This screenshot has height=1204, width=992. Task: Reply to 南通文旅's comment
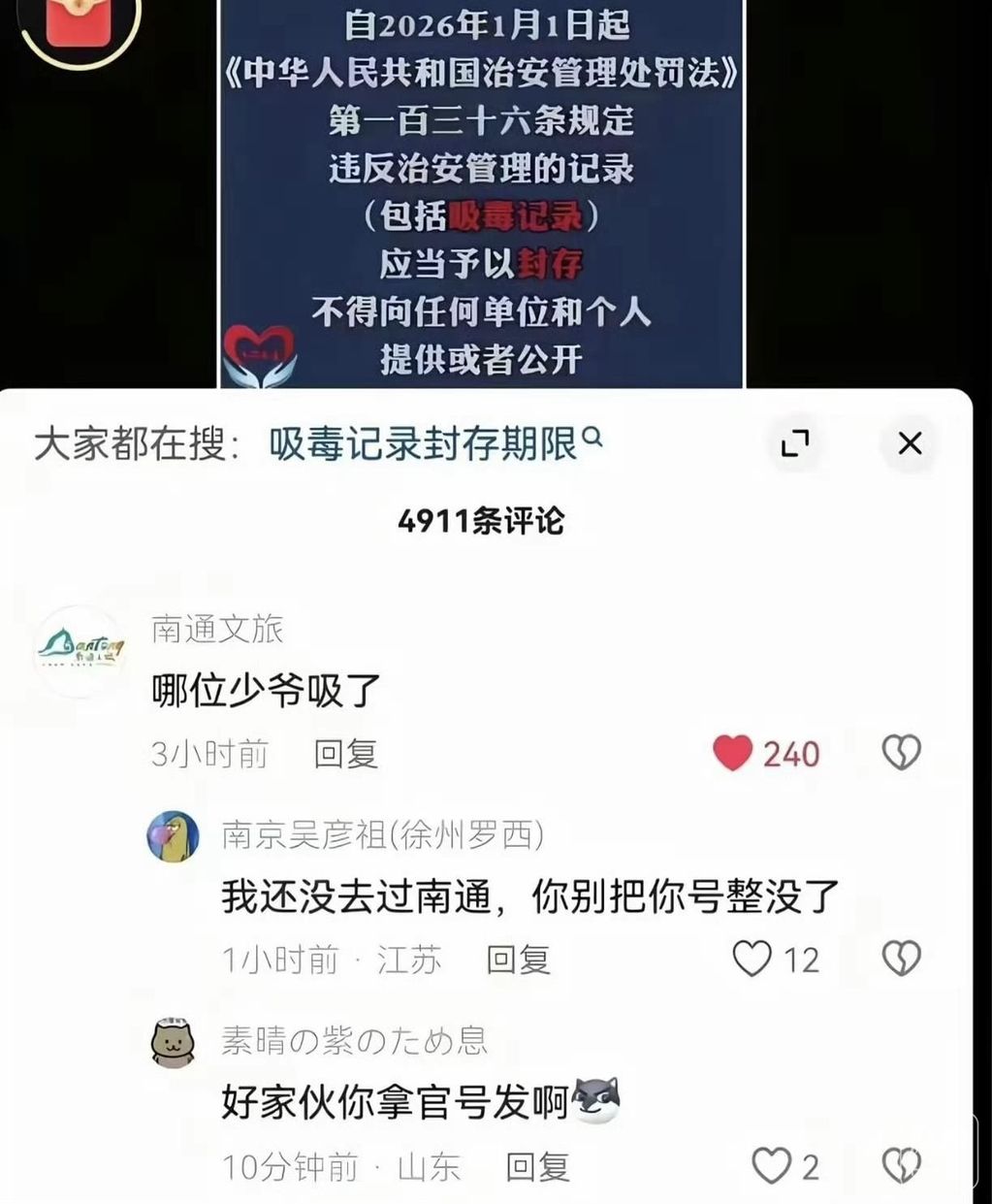coord(345,754)
